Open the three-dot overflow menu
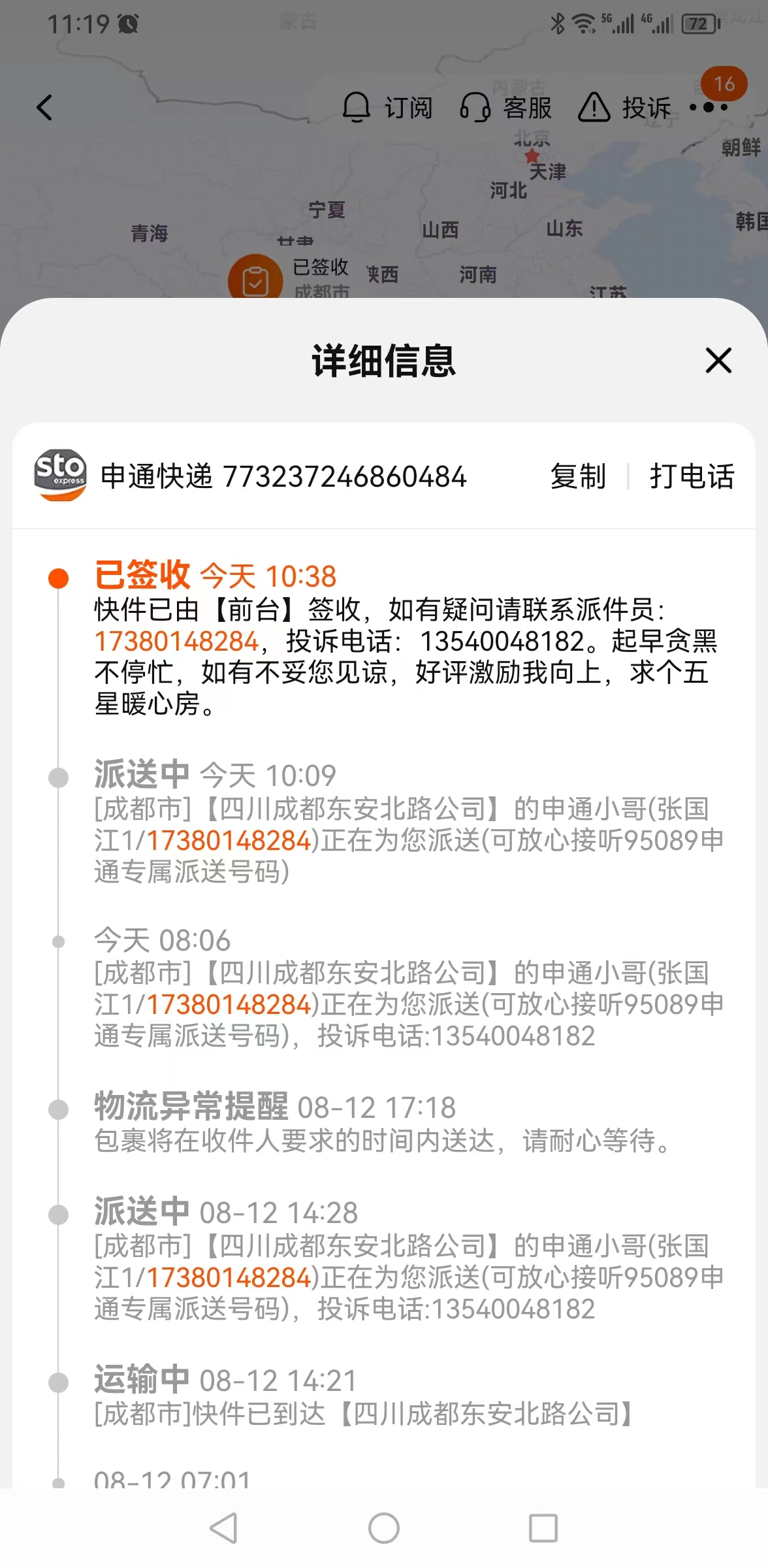This screenshot has width=768, height=1568. tap(709, 107)
